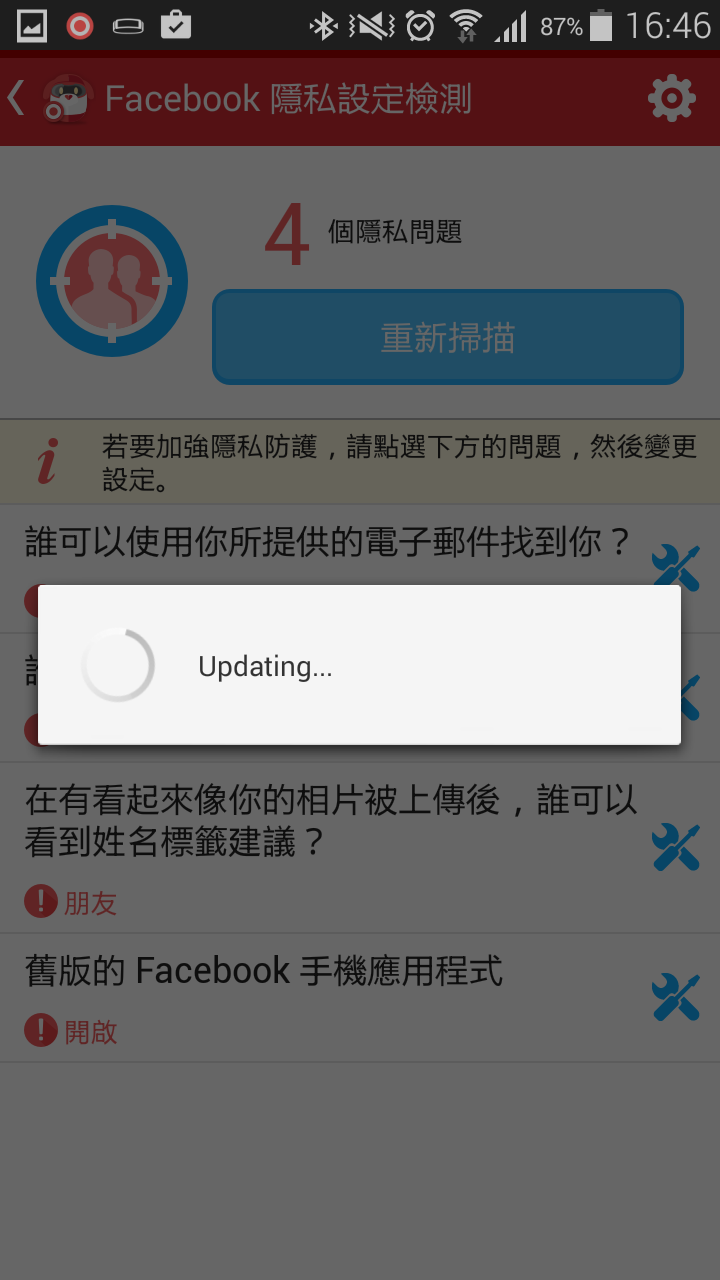Tap the fix icon beside 舊版的 Facebook 手機應用程式
The height and width of the screenshot is (1280, 720).
point(675,997)
